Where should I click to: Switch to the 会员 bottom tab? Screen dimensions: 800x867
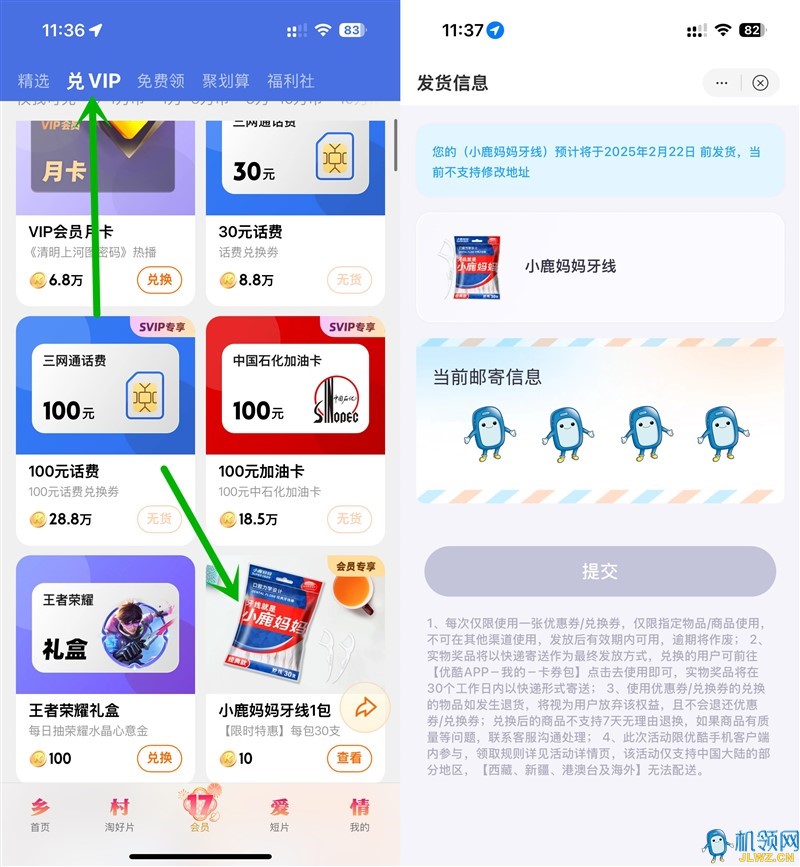point(200,812)
